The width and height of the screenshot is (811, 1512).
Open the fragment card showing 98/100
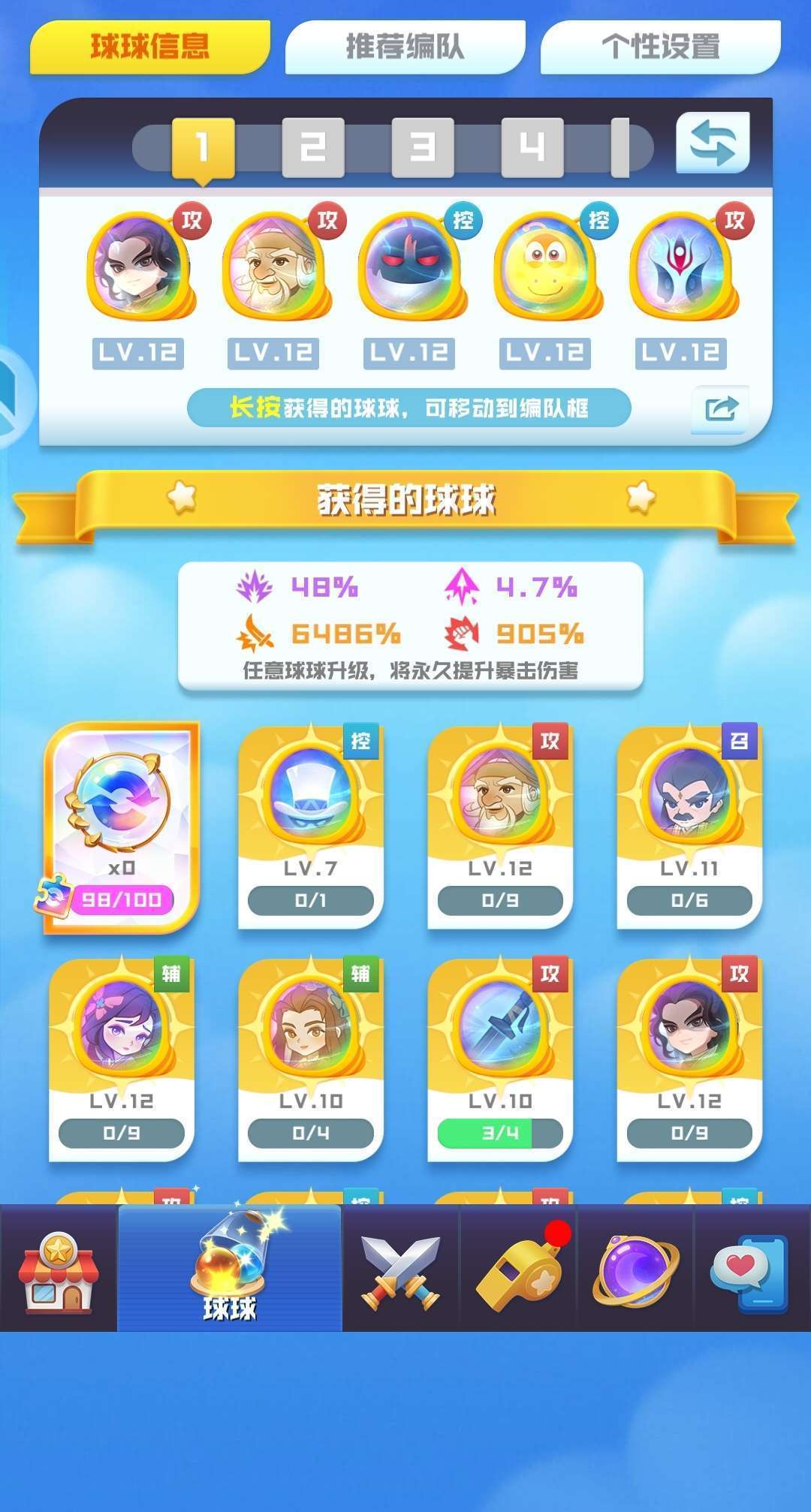(x=122, y=827)
